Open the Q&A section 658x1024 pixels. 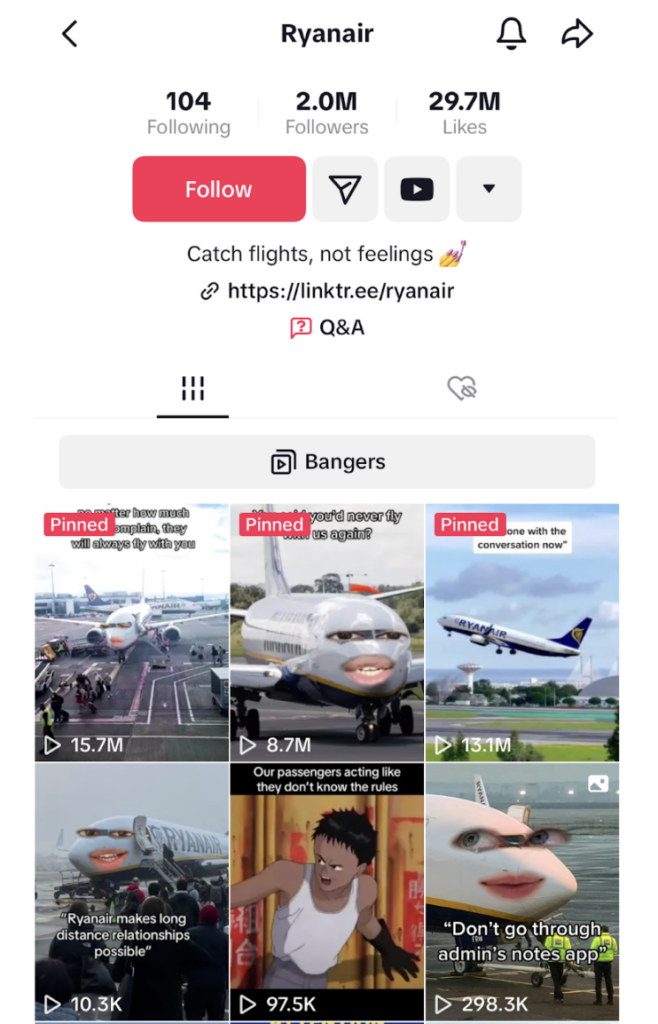click(x=328, y=327)
